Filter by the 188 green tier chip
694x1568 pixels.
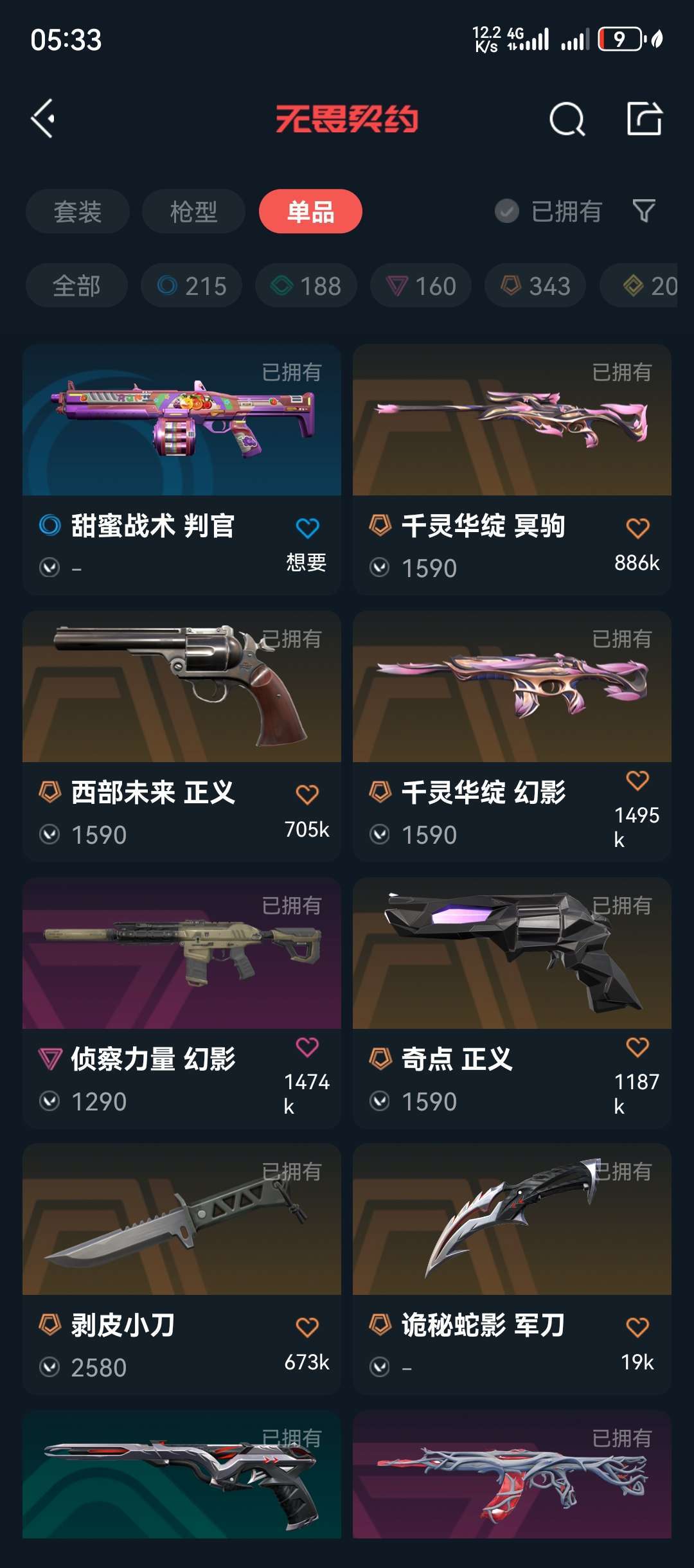point(306,285)
